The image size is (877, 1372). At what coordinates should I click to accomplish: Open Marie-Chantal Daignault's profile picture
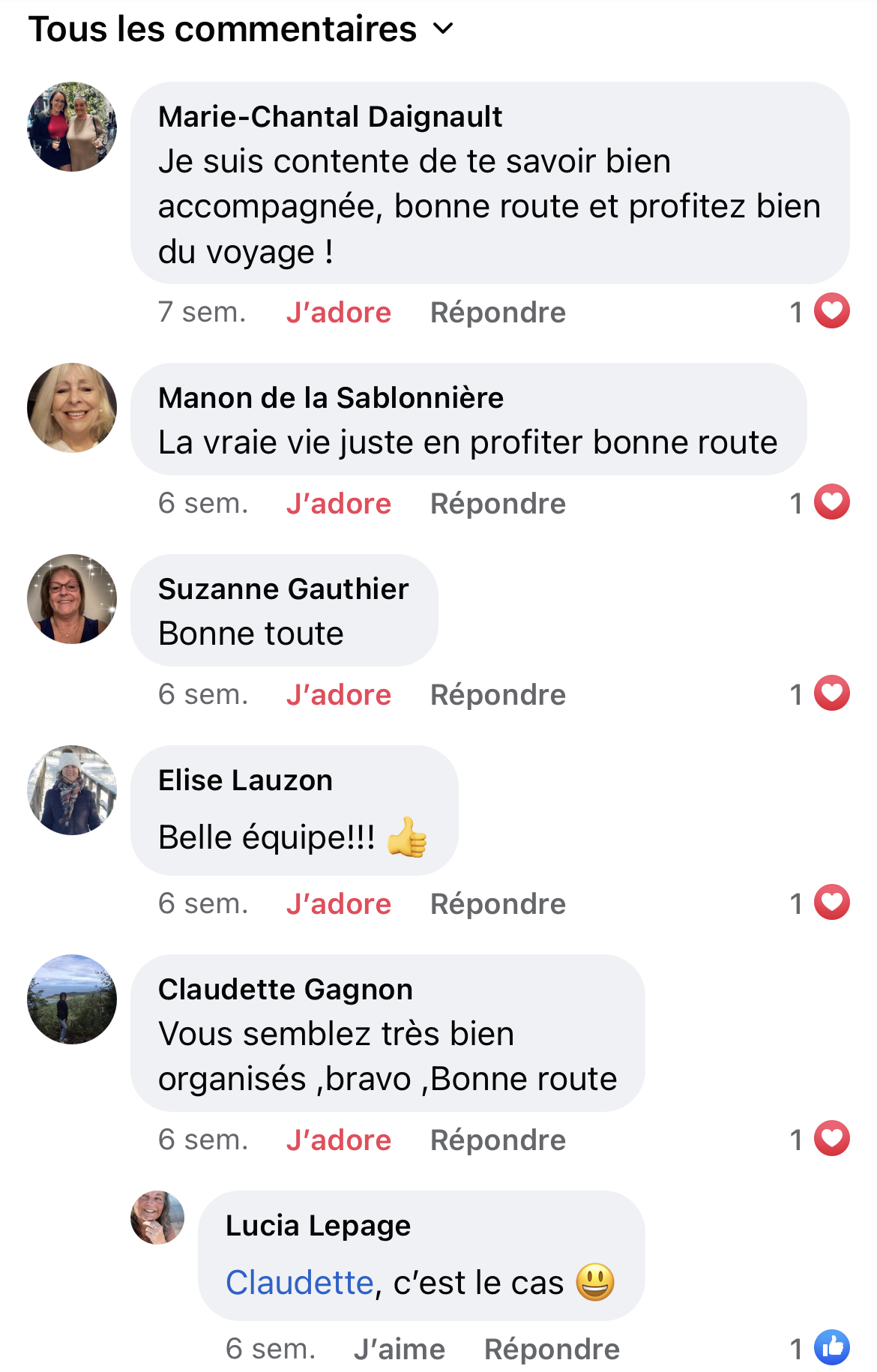(x=72, y=127)
